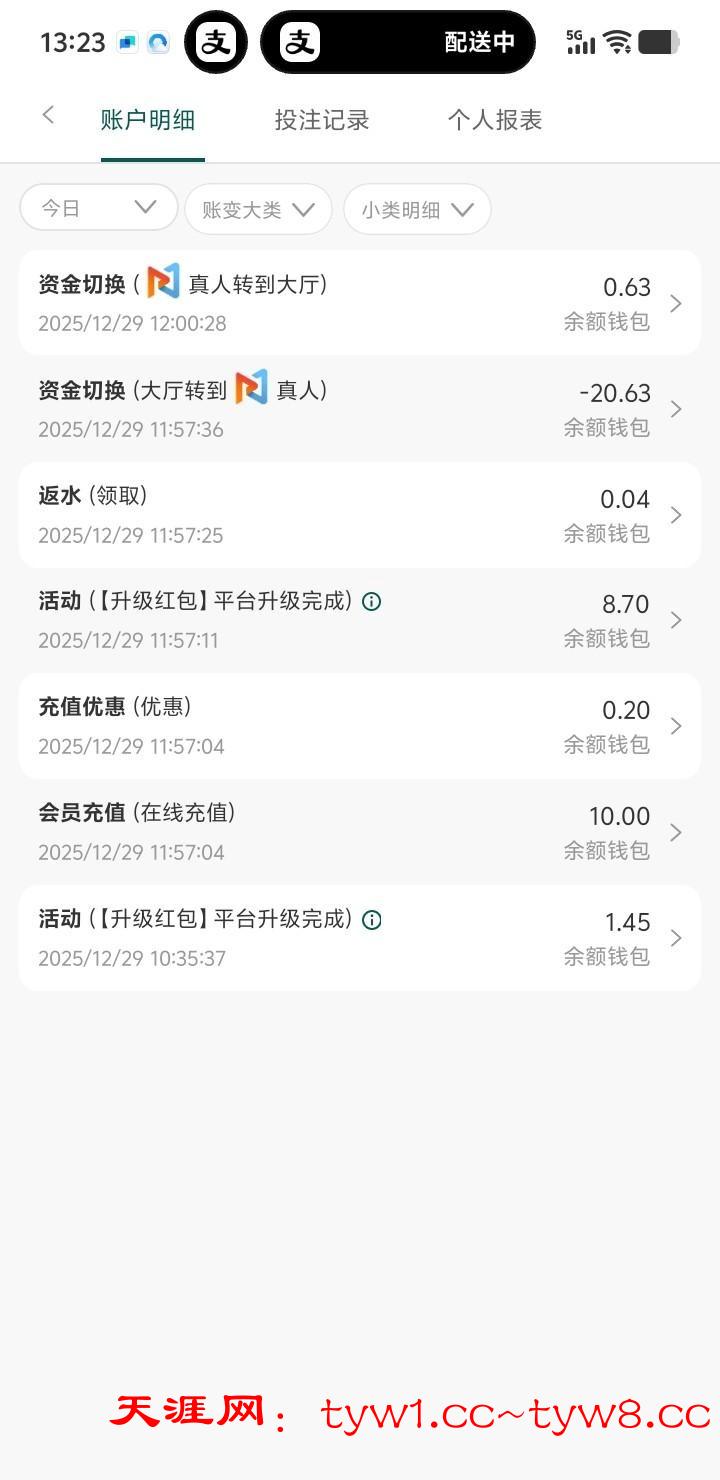Open the 今日 date dropdown
The height and width of the screenshot is (1480, 720).
coord(99,208)
